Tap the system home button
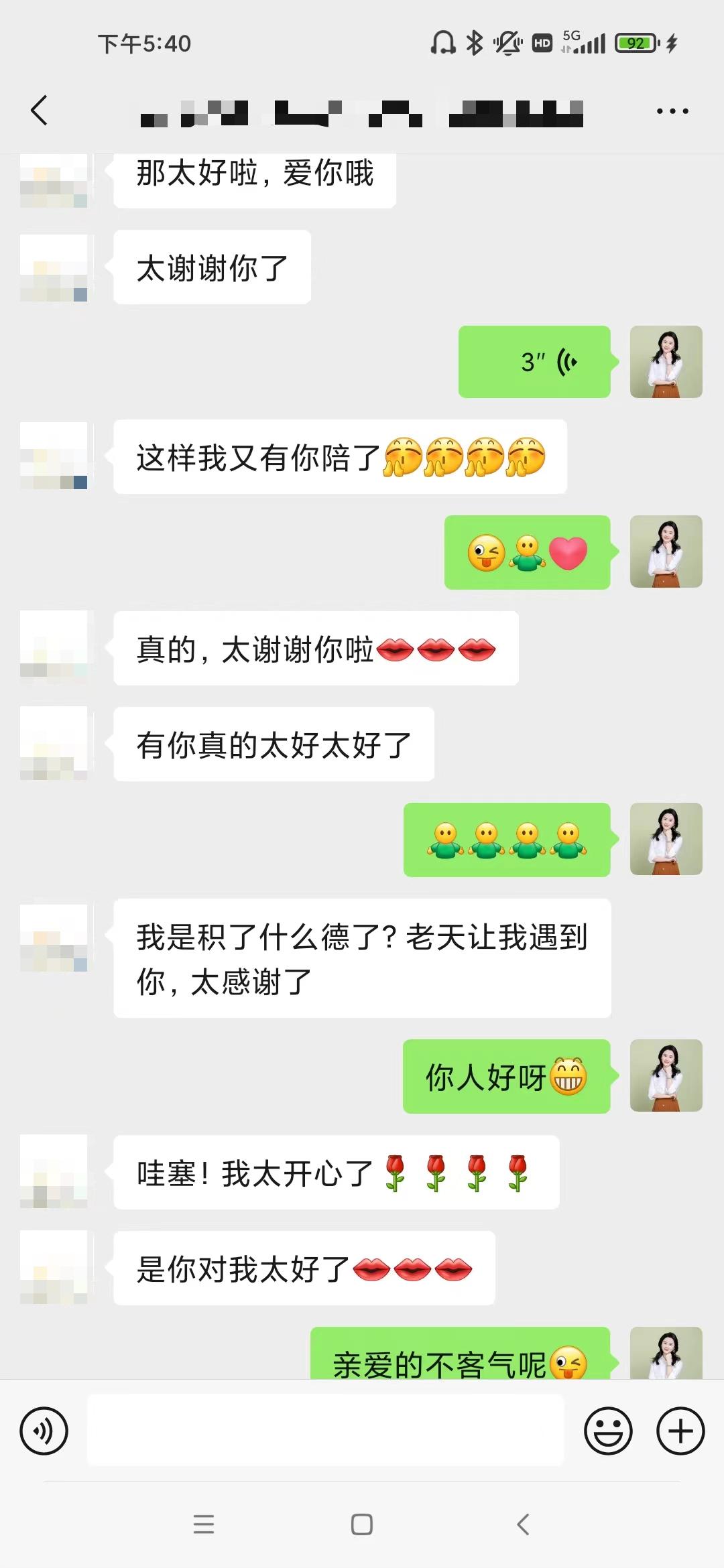 coord(362,1524)
